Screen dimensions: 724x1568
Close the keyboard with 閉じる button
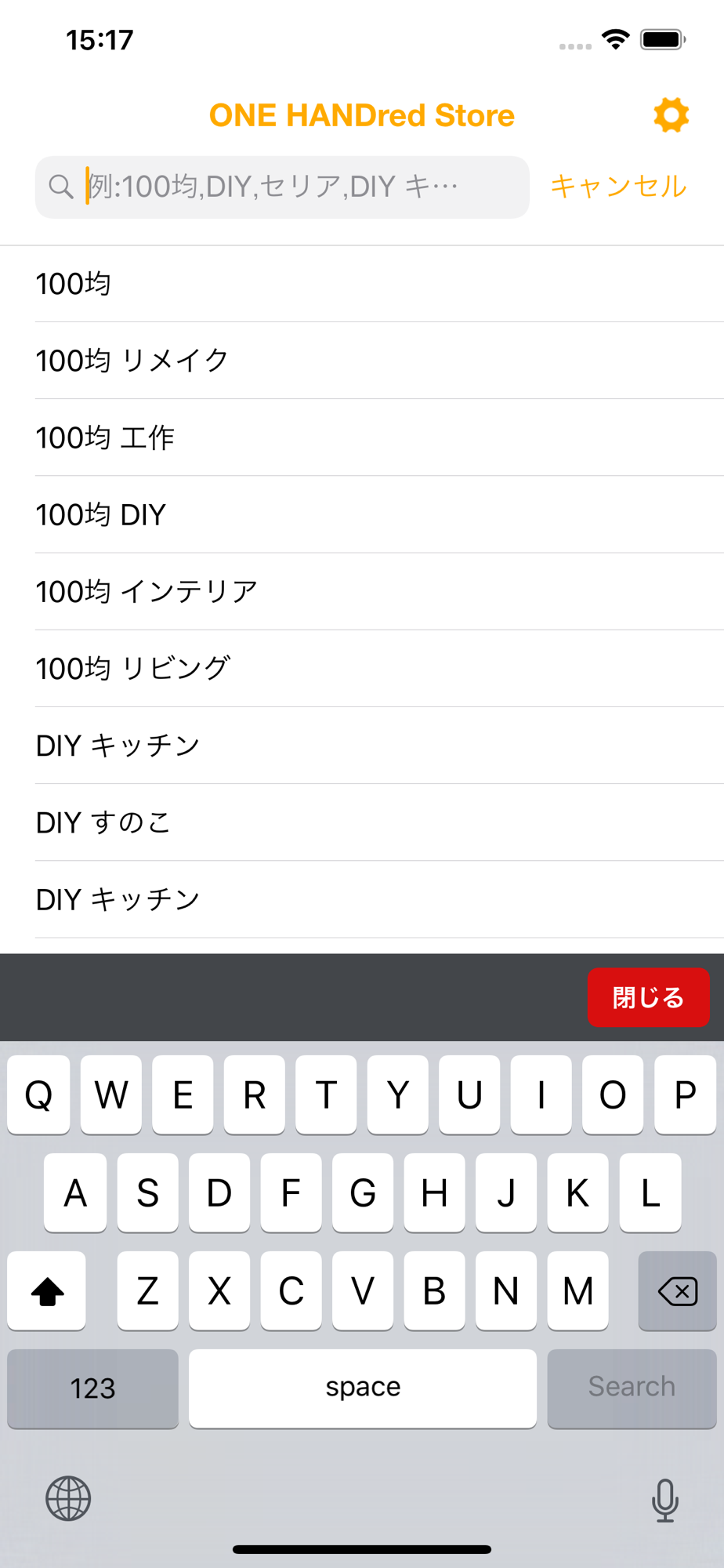[x=648, y=997]
